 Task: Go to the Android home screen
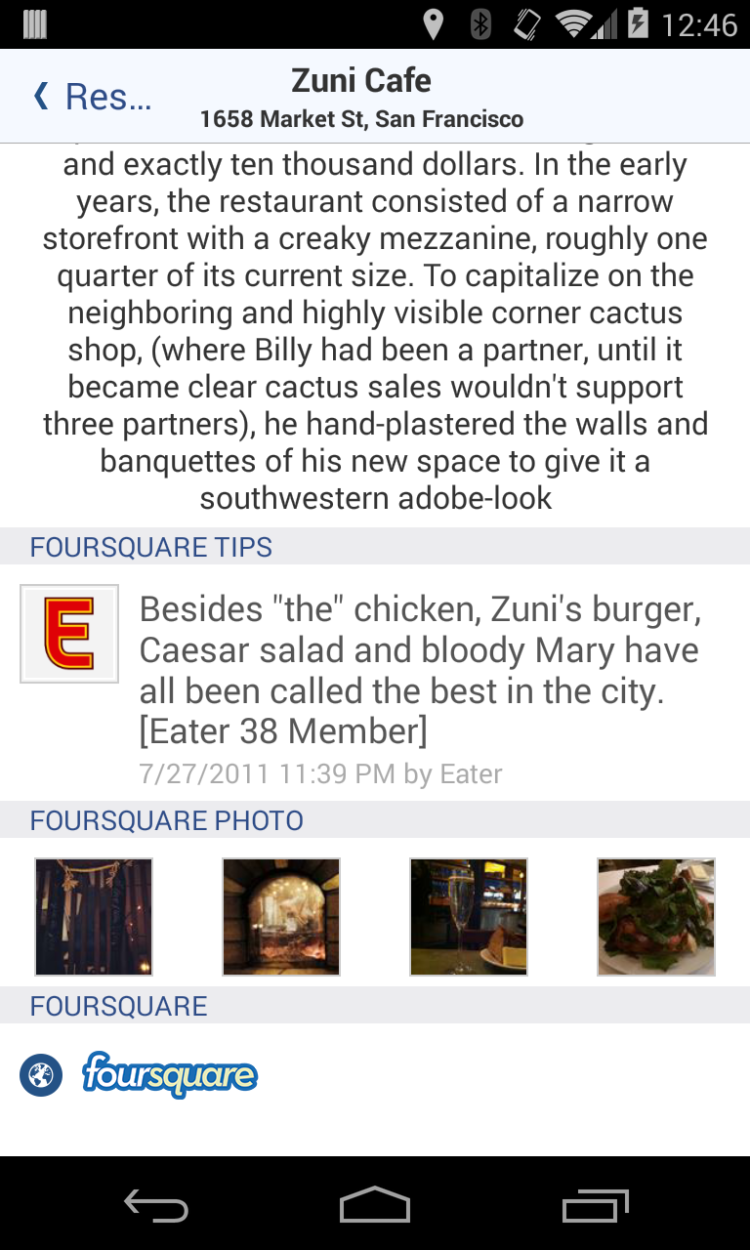[x=375, y=1205]
